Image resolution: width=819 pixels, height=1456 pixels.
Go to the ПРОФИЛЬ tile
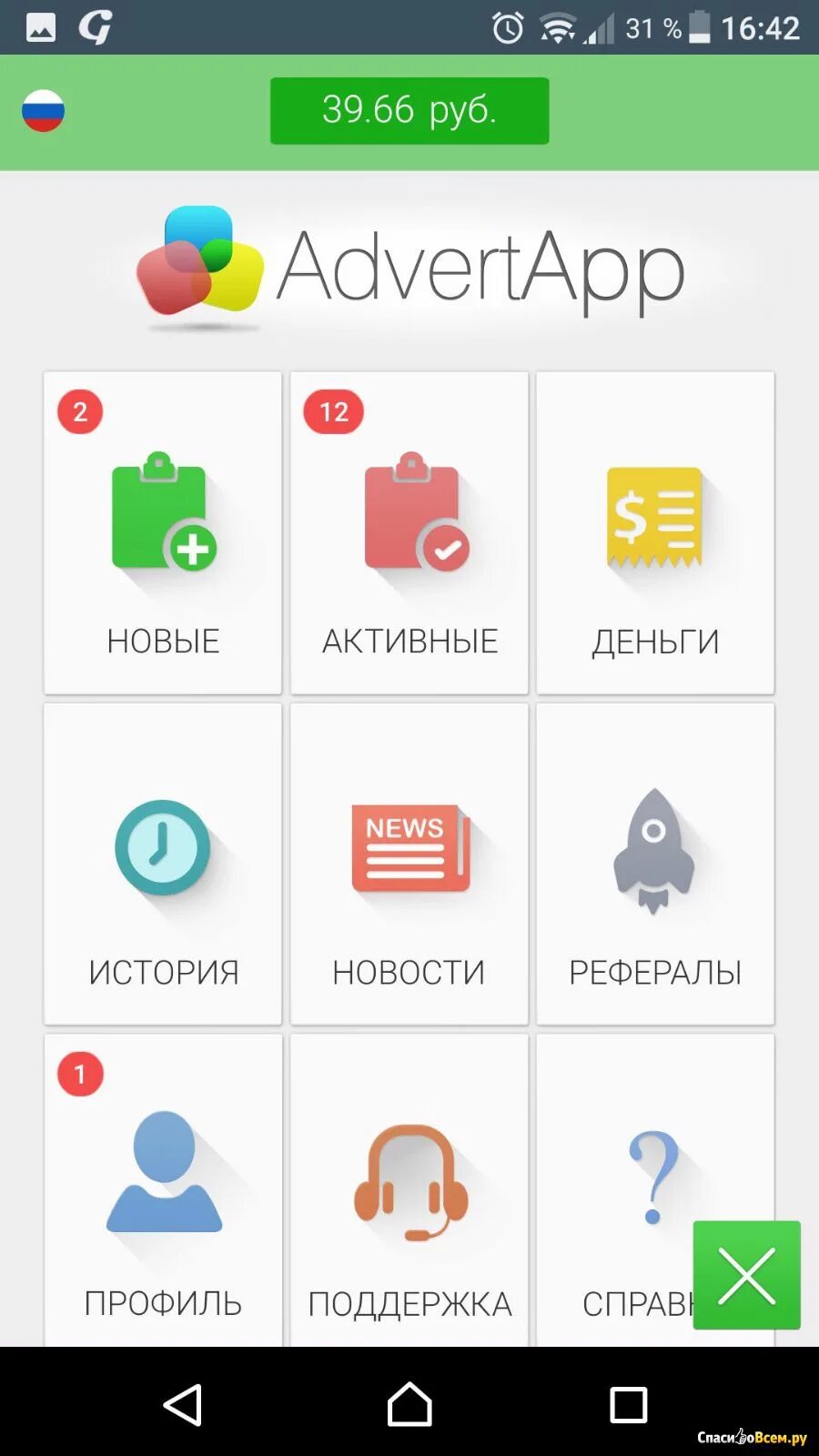pyautogui.click(x=163, y=1190)
